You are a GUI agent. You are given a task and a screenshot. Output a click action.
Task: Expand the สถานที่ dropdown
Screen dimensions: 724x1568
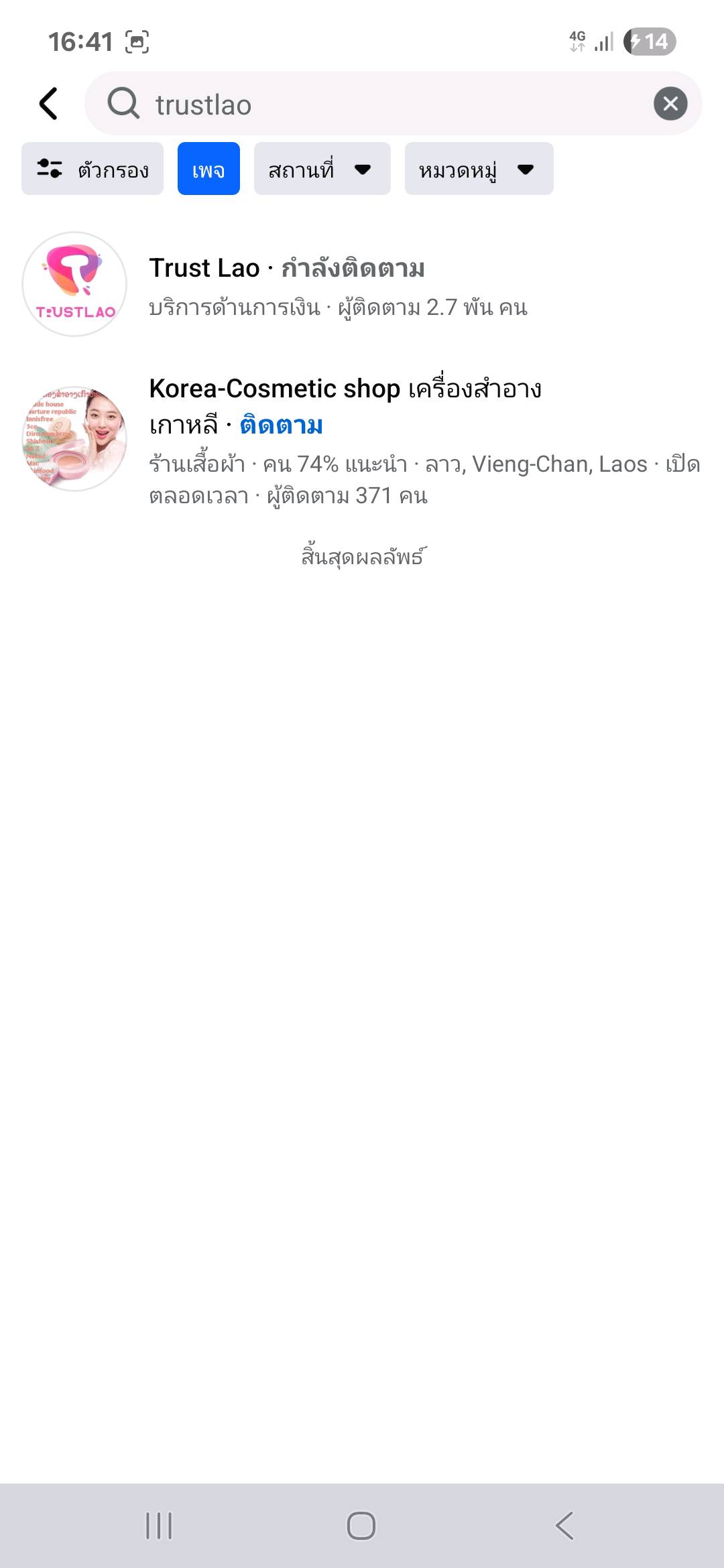click(x=322, y=169)
